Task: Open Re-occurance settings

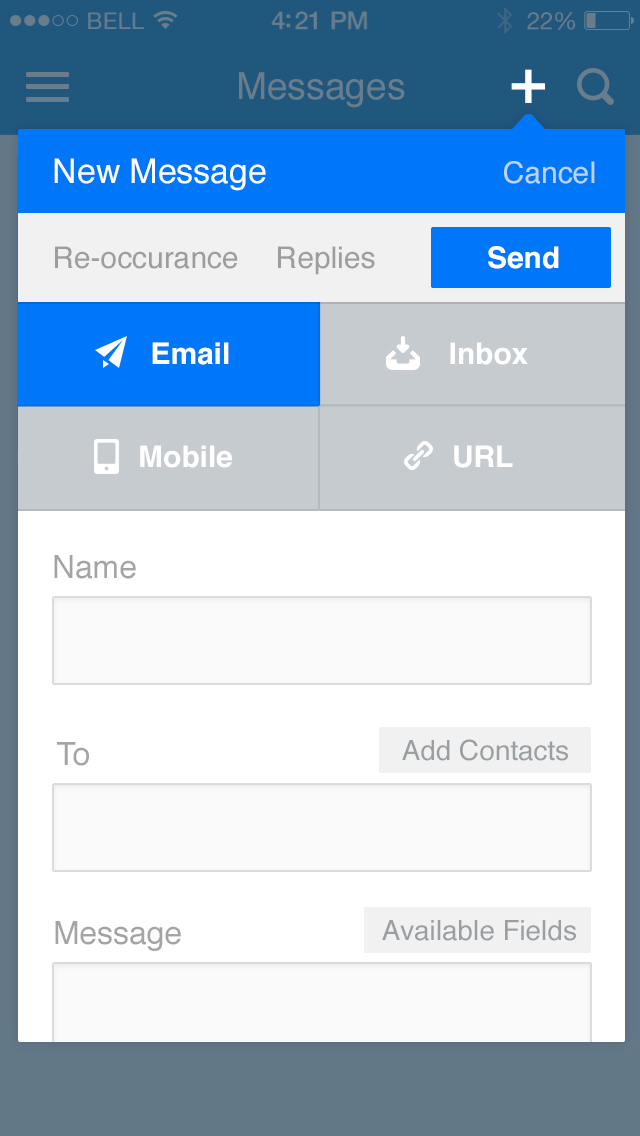Action: click(x=145, y=258)
